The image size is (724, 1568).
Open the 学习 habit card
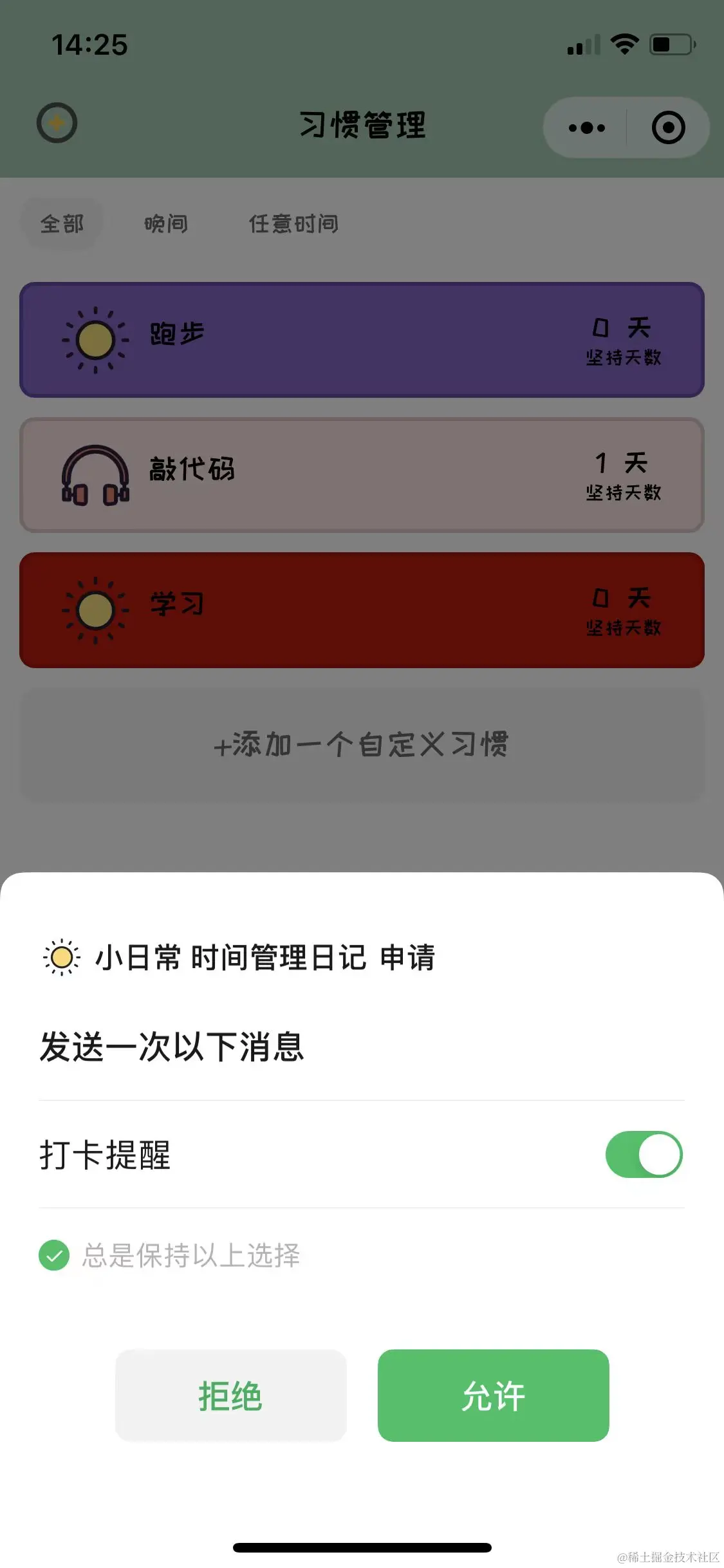(362, 610)
